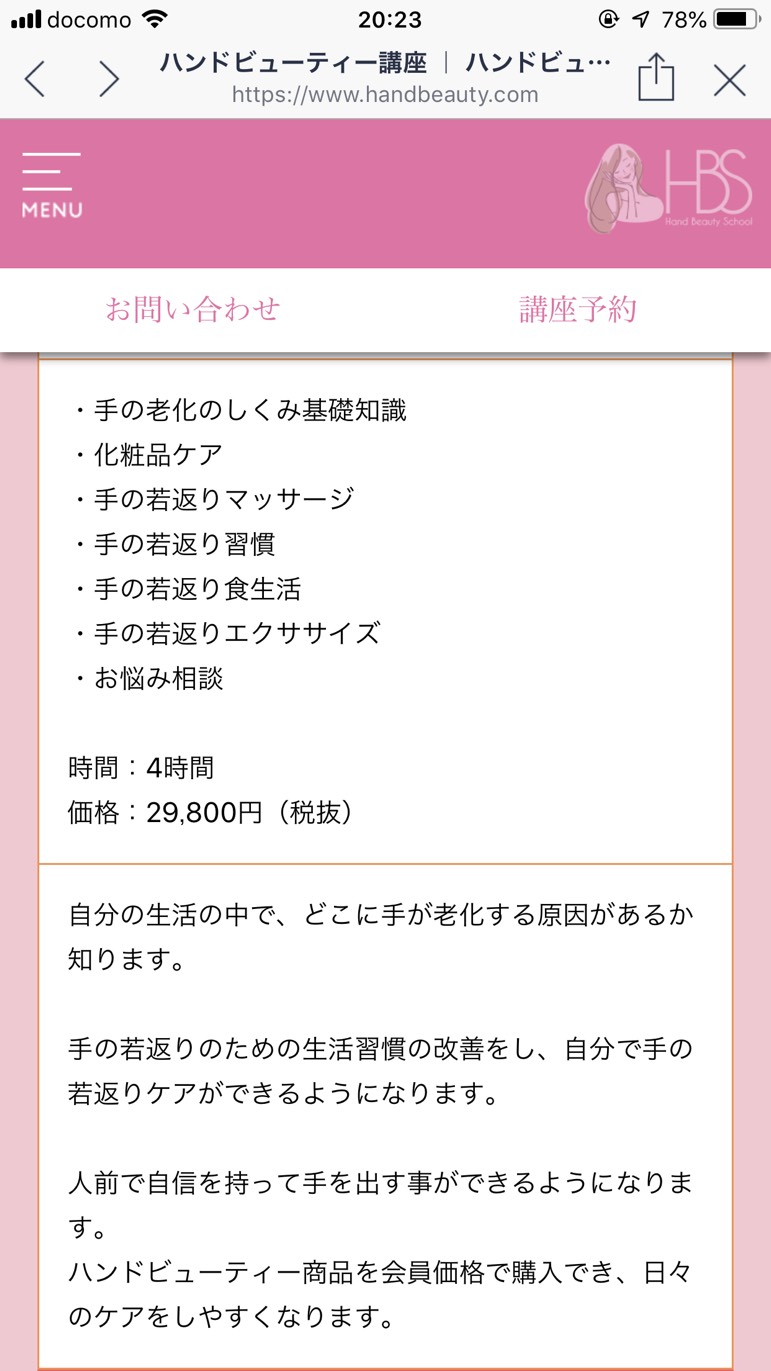
Task: Open the お問い合わせ contact link
Action: (193, 309)
